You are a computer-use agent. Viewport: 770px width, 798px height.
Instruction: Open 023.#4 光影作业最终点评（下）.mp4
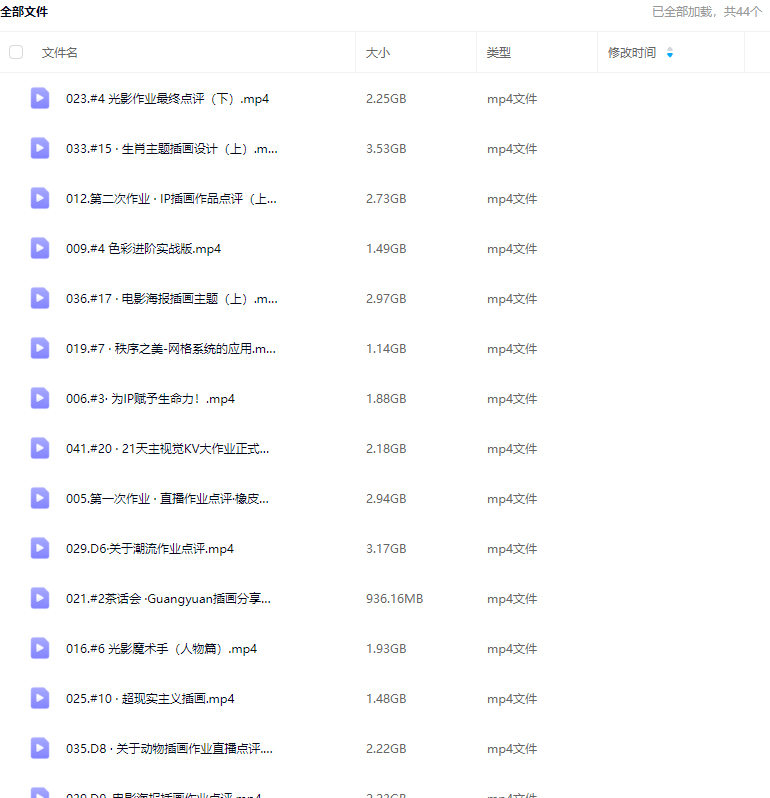pos(167,99)
